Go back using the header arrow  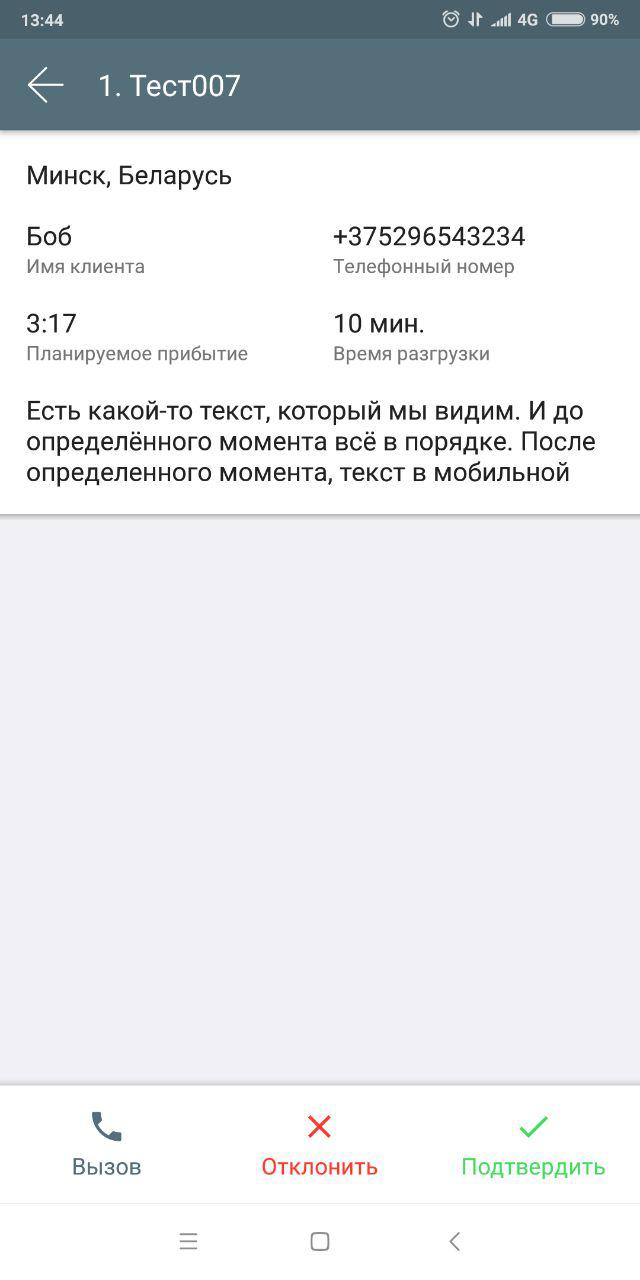pos(45,86)
